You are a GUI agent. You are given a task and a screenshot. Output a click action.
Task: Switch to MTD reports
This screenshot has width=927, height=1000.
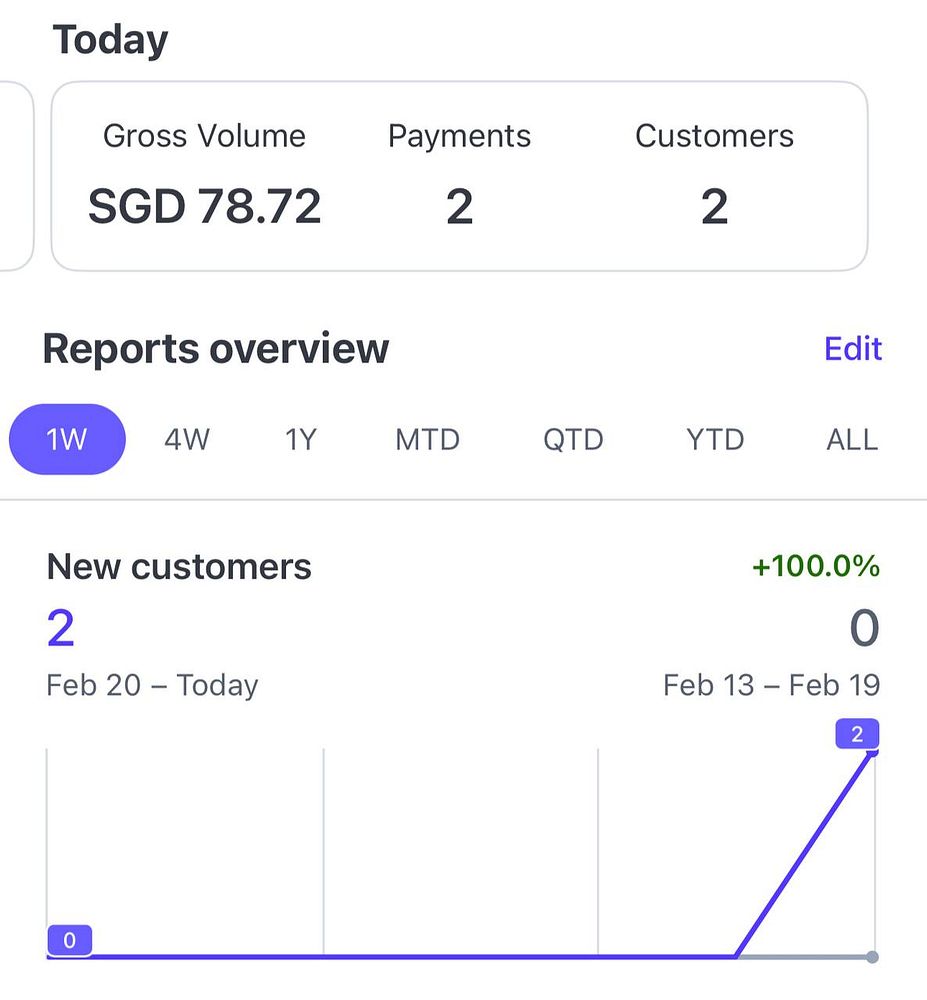click(x=427, y=439)
